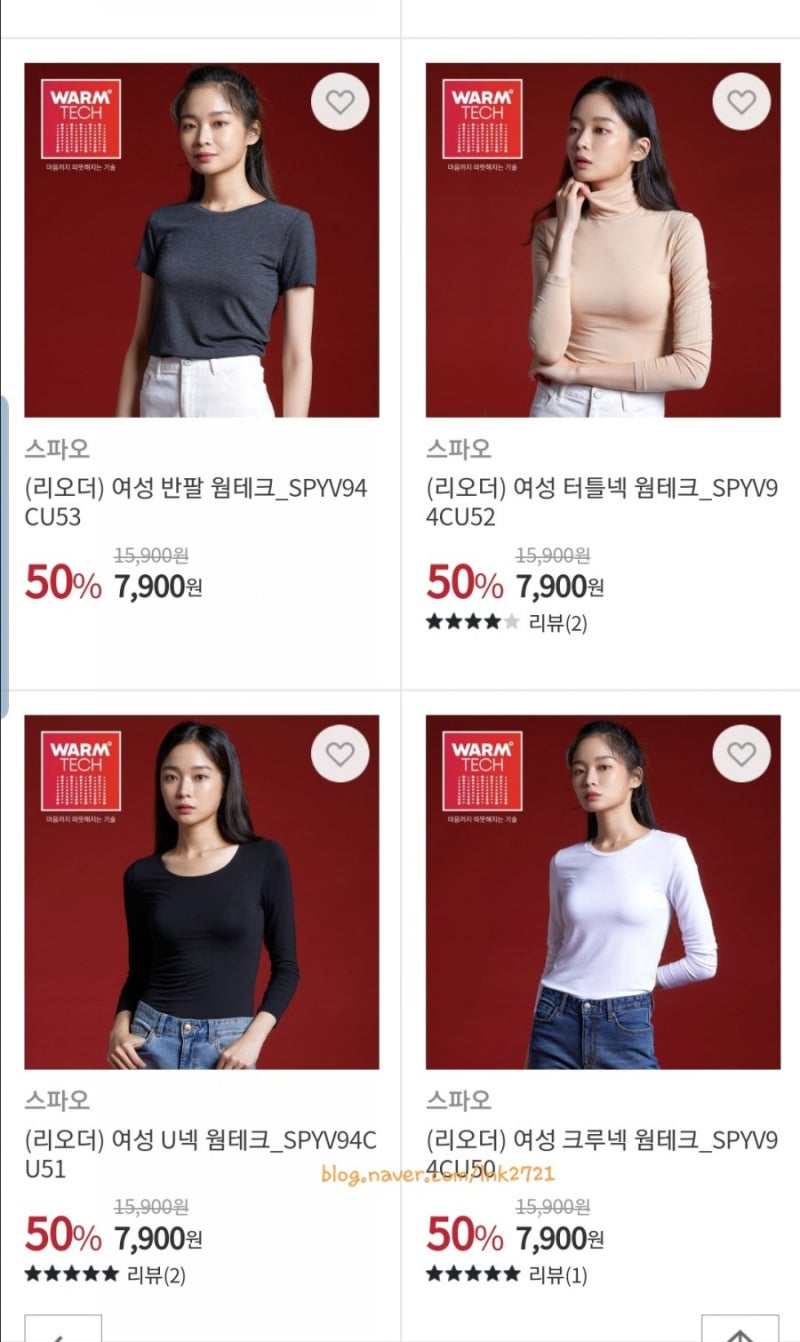Go to the previous page arrow
This screenshot has height=1342, width=800.
tap(63, 1329)
